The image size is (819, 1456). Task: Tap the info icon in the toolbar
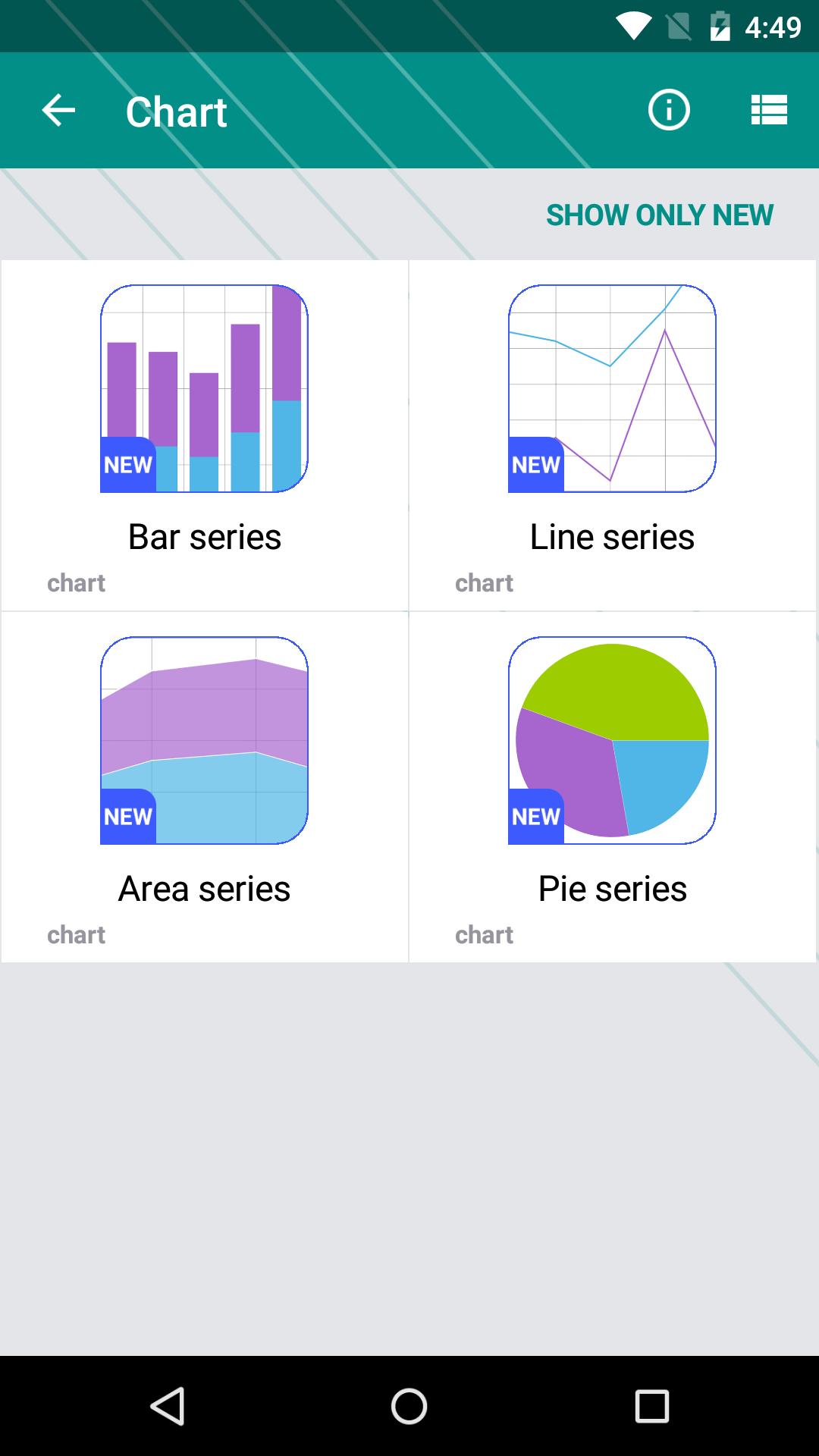(x=668, y=110)
